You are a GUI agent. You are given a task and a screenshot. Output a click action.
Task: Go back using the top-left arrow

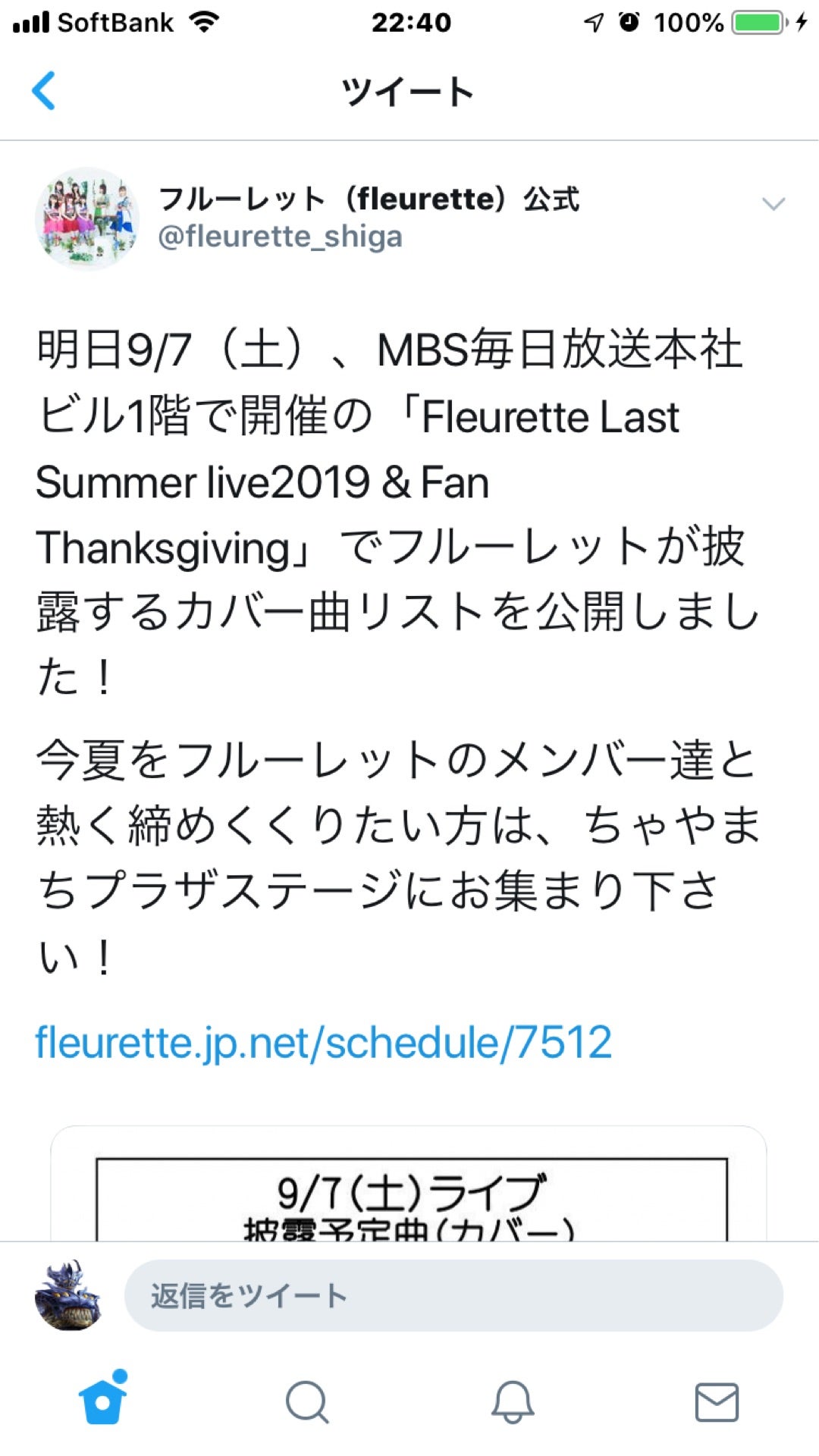point(43,91)
